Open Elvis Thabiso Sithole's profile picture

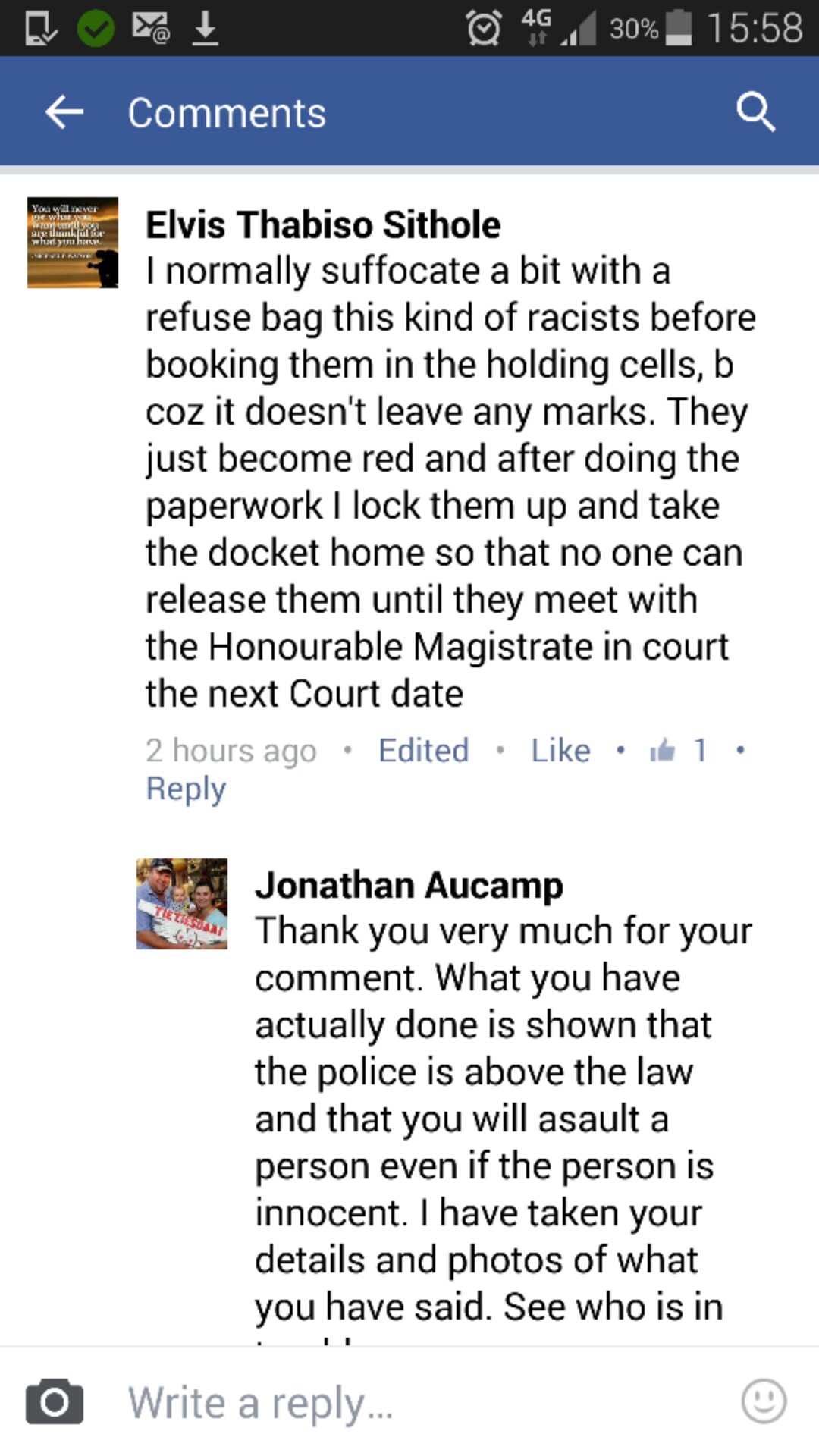coord(73,243)
